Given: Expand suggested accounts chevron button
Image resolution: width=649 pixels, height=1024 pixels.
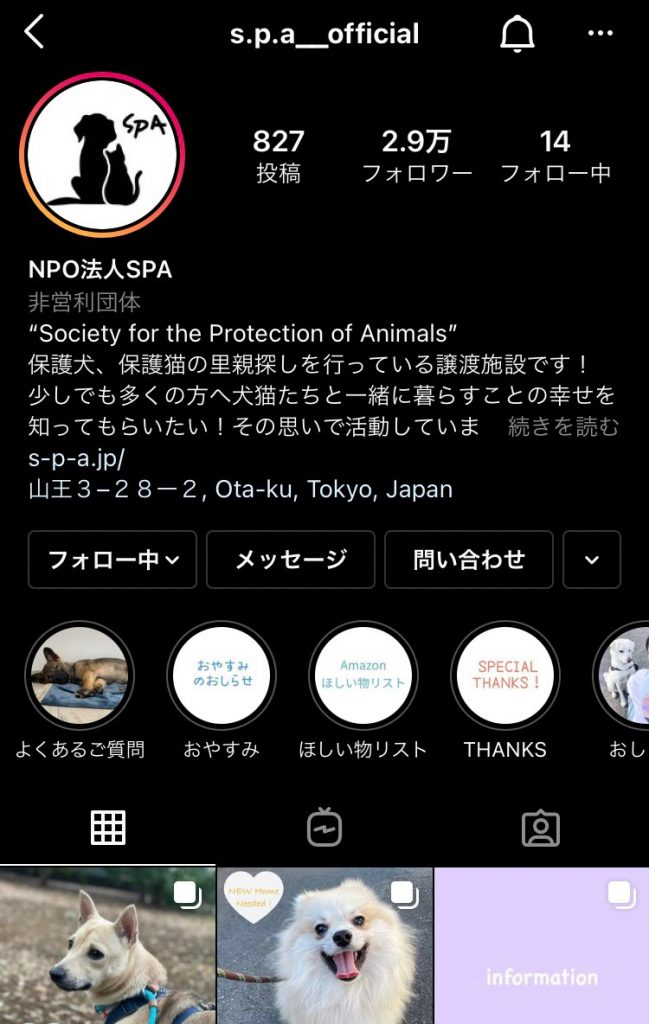Looking at the screenshot, I should tap(592, 560).
